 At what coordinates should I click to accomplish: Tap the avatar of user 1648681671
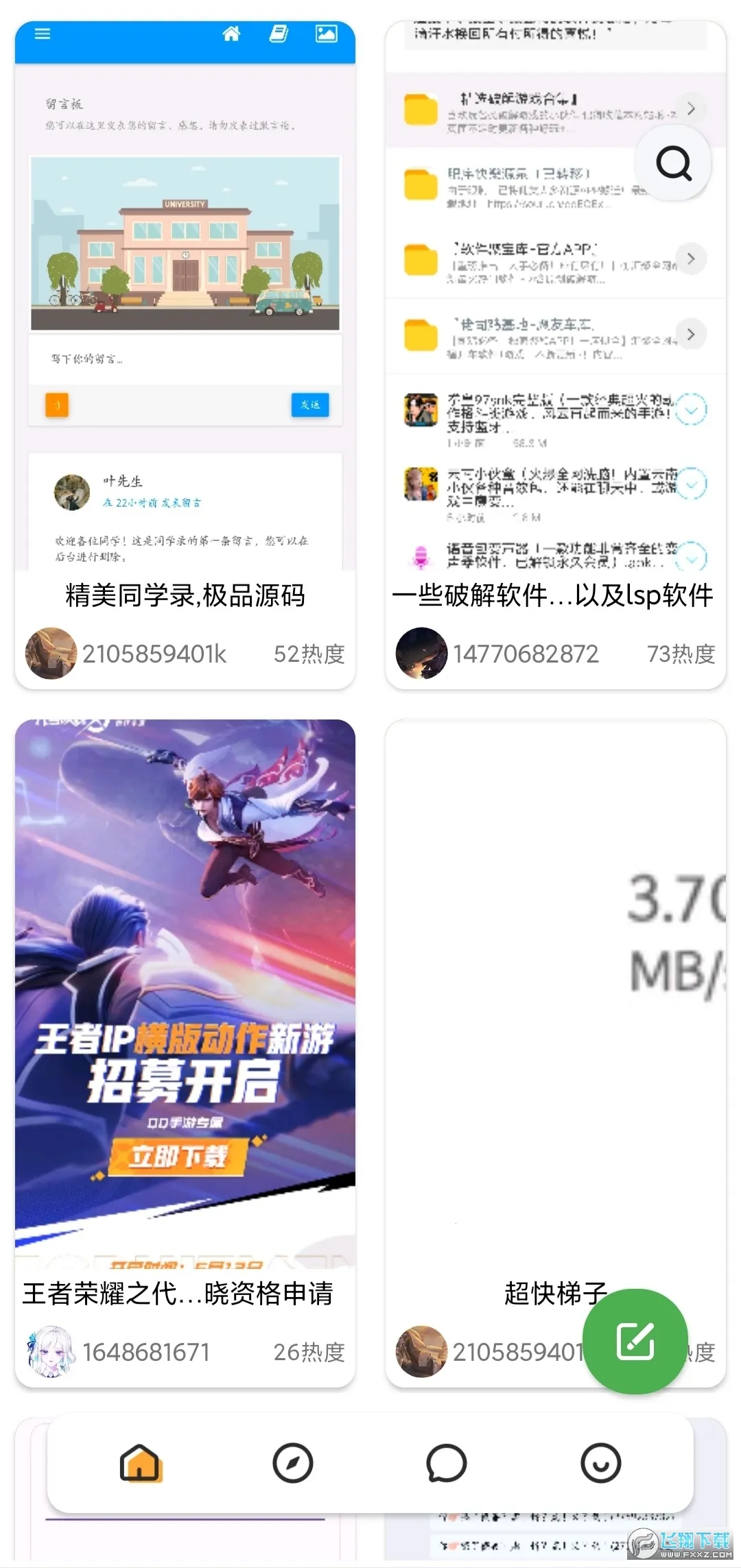point(51,1353)
